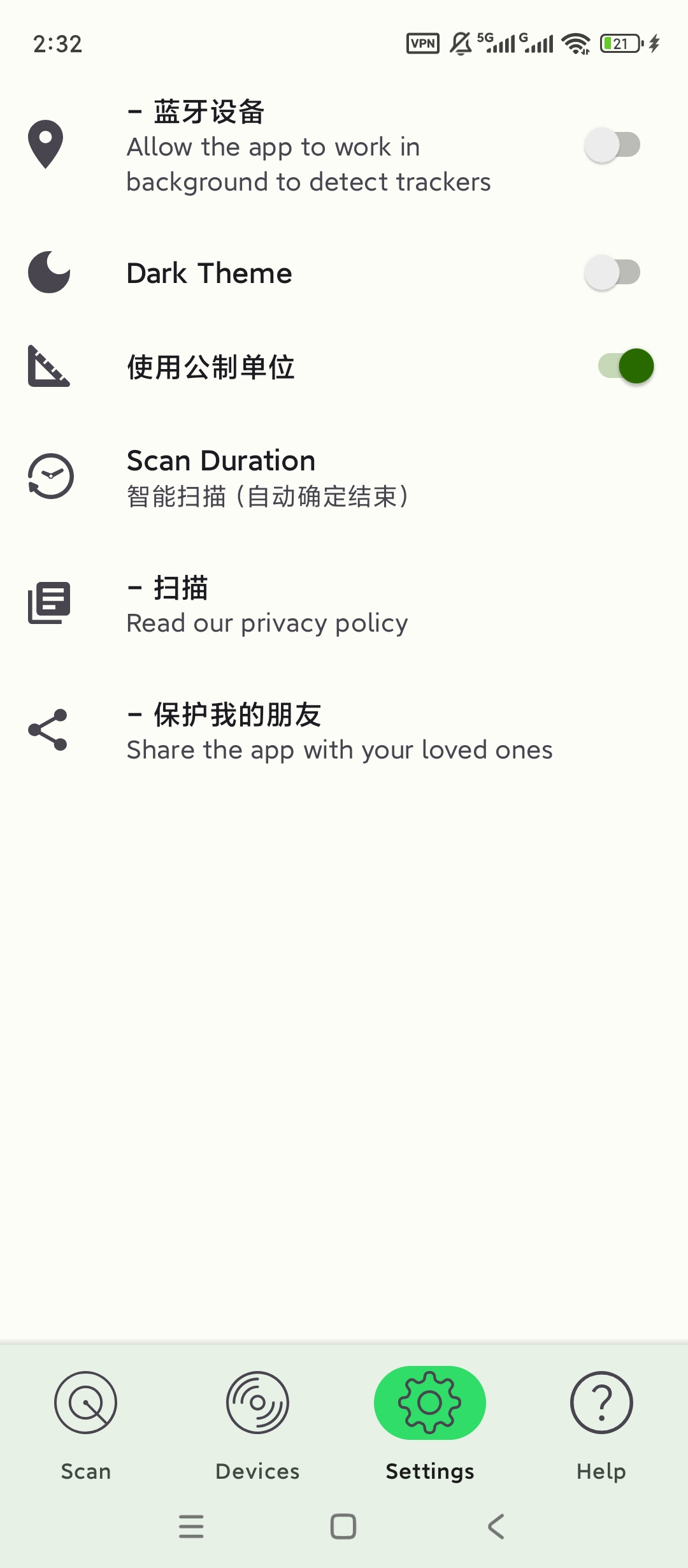Open the Read our privacy policy row
The width and height of the screenshot is (688, 1568).
344,604
